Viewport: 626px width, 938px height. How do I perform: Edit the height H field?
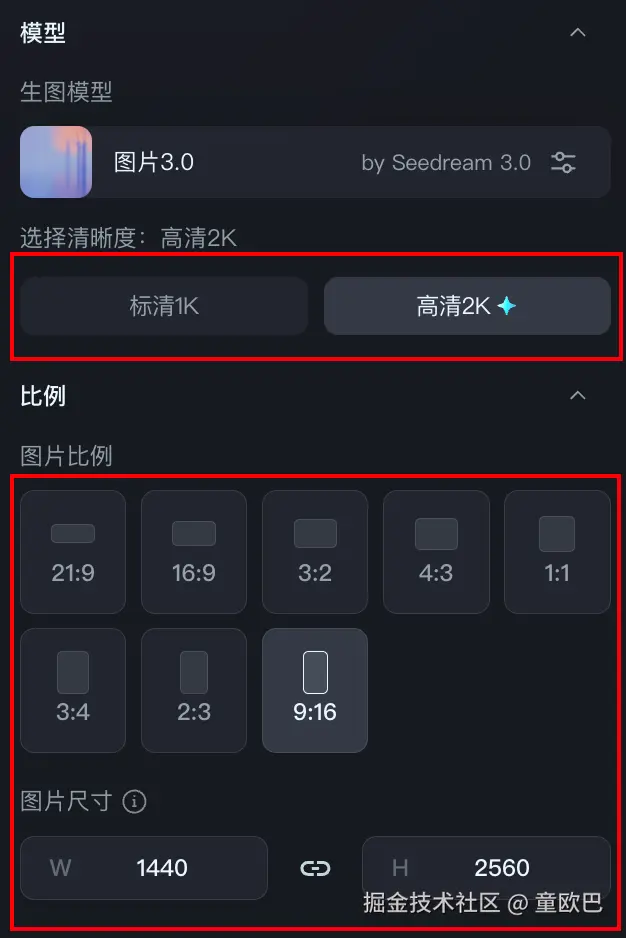[x=500, y=866]
